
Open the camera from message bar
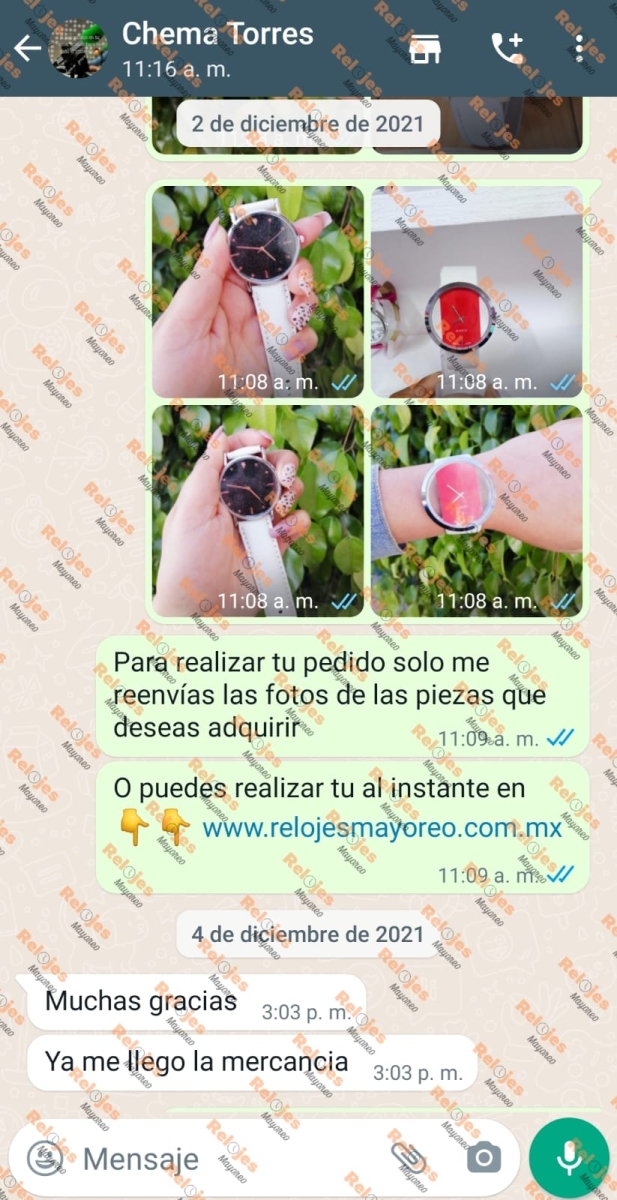tap(483, 1158)
